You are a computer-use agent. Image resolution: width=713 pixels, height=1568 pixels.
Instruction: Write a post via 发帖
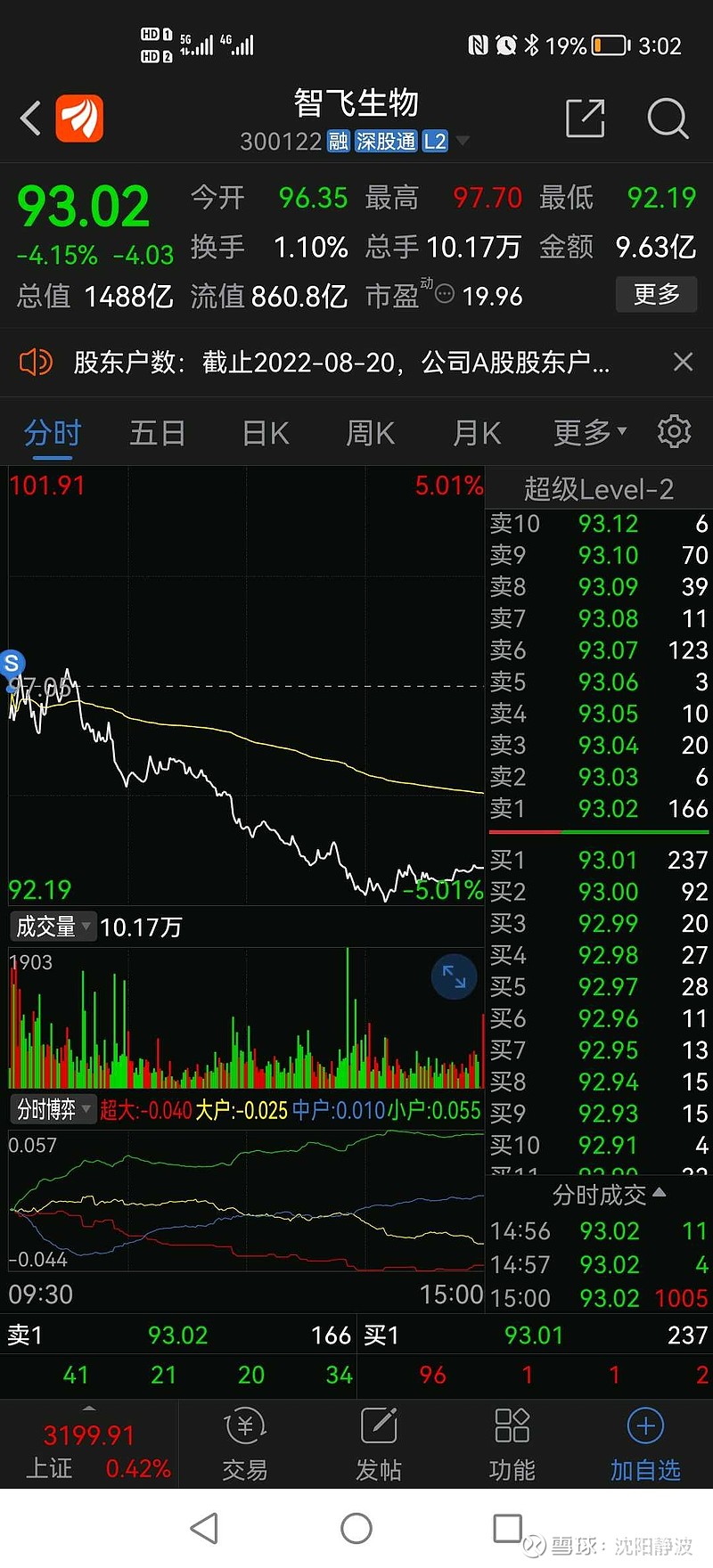[x=379, y=1444]
